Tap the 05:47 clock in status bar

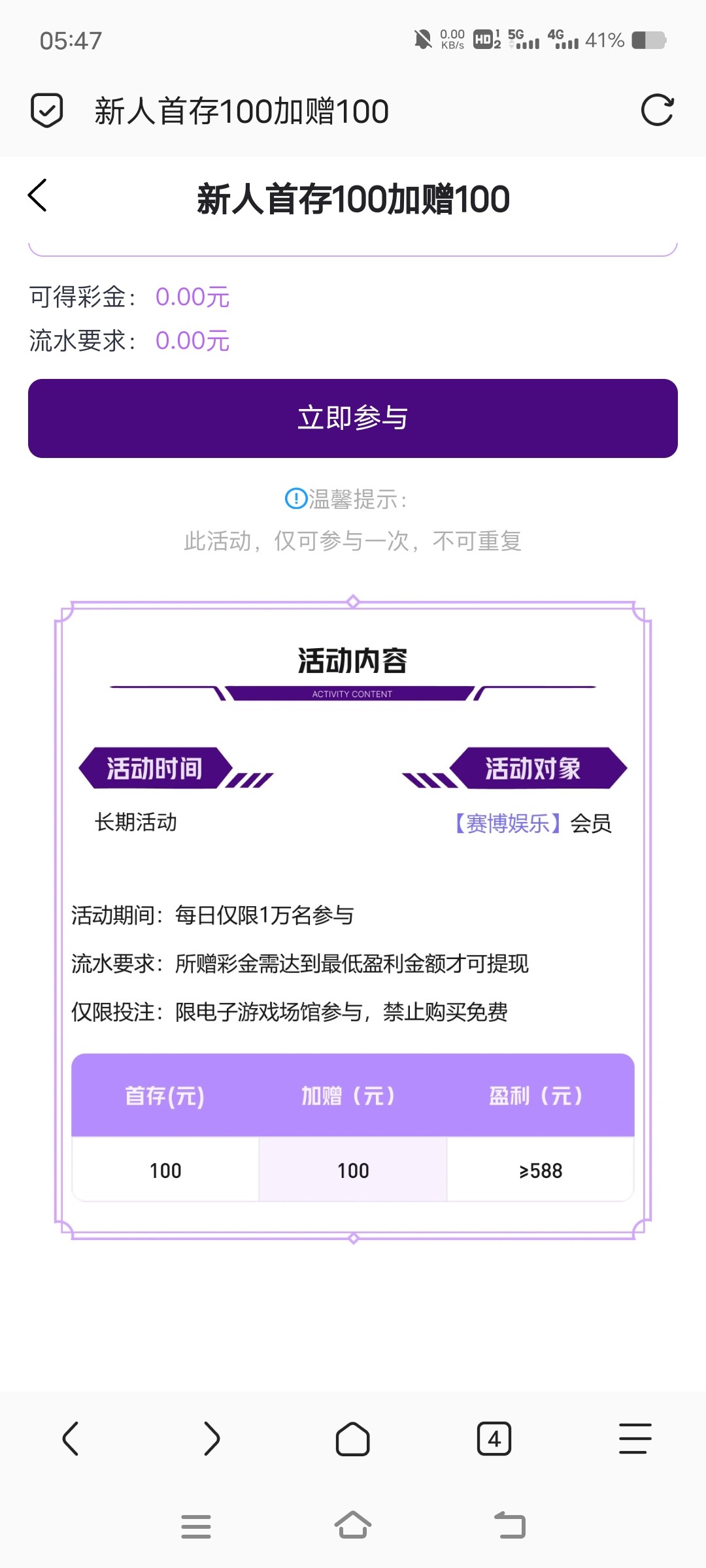click(x=69, y=41)
